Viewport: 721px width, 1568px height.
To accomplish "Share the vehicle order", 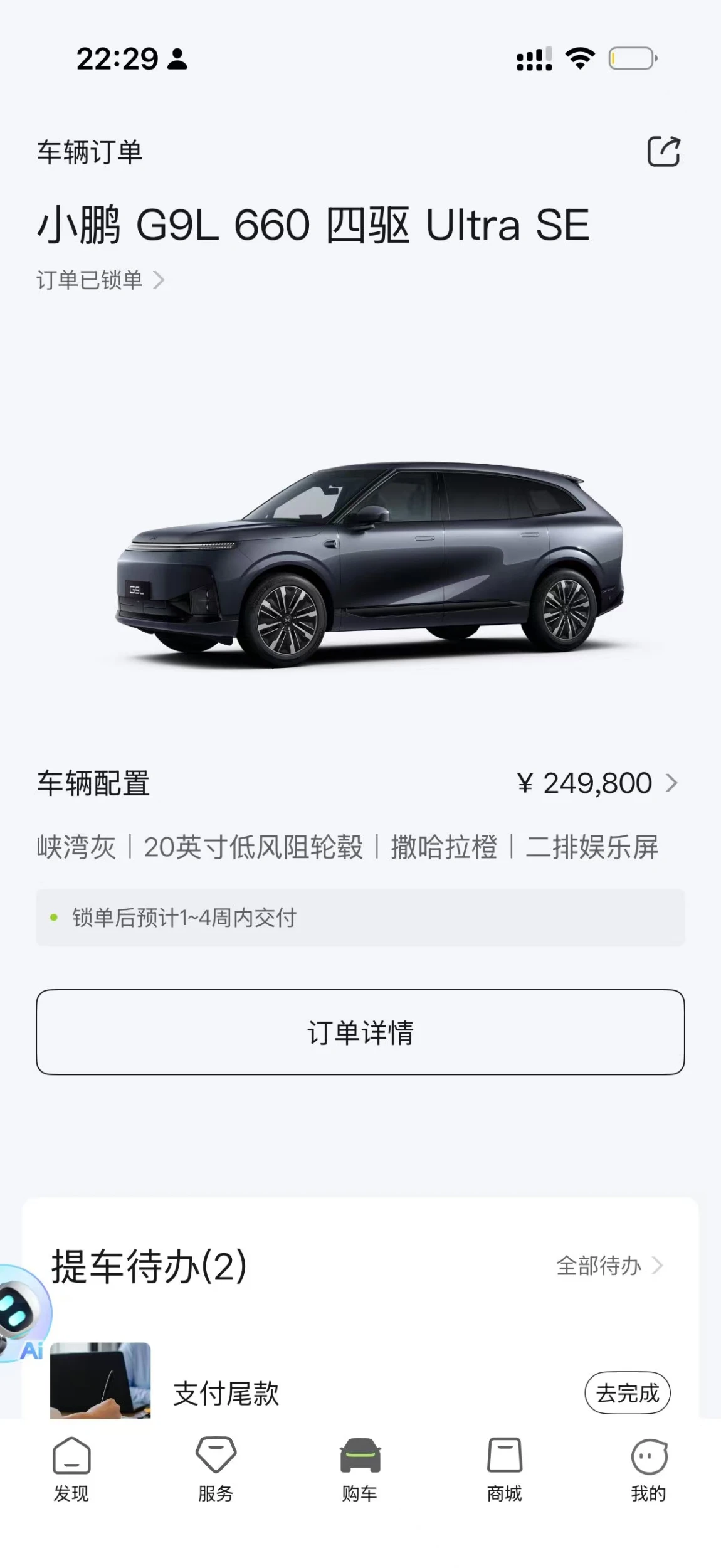I will point(663,151).
